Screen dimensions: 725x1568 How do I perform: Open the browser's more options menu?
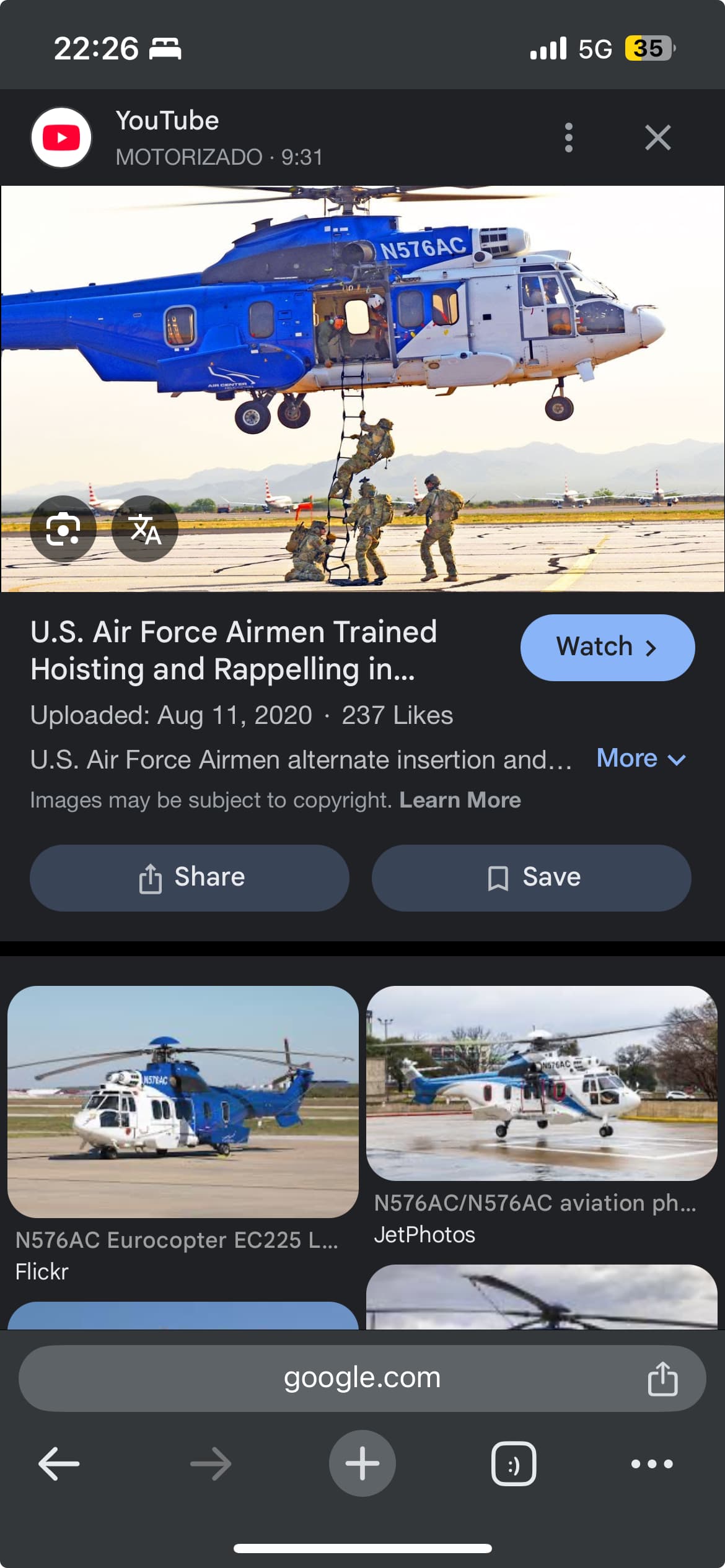pyautogui.click(x=652, y=1464)
